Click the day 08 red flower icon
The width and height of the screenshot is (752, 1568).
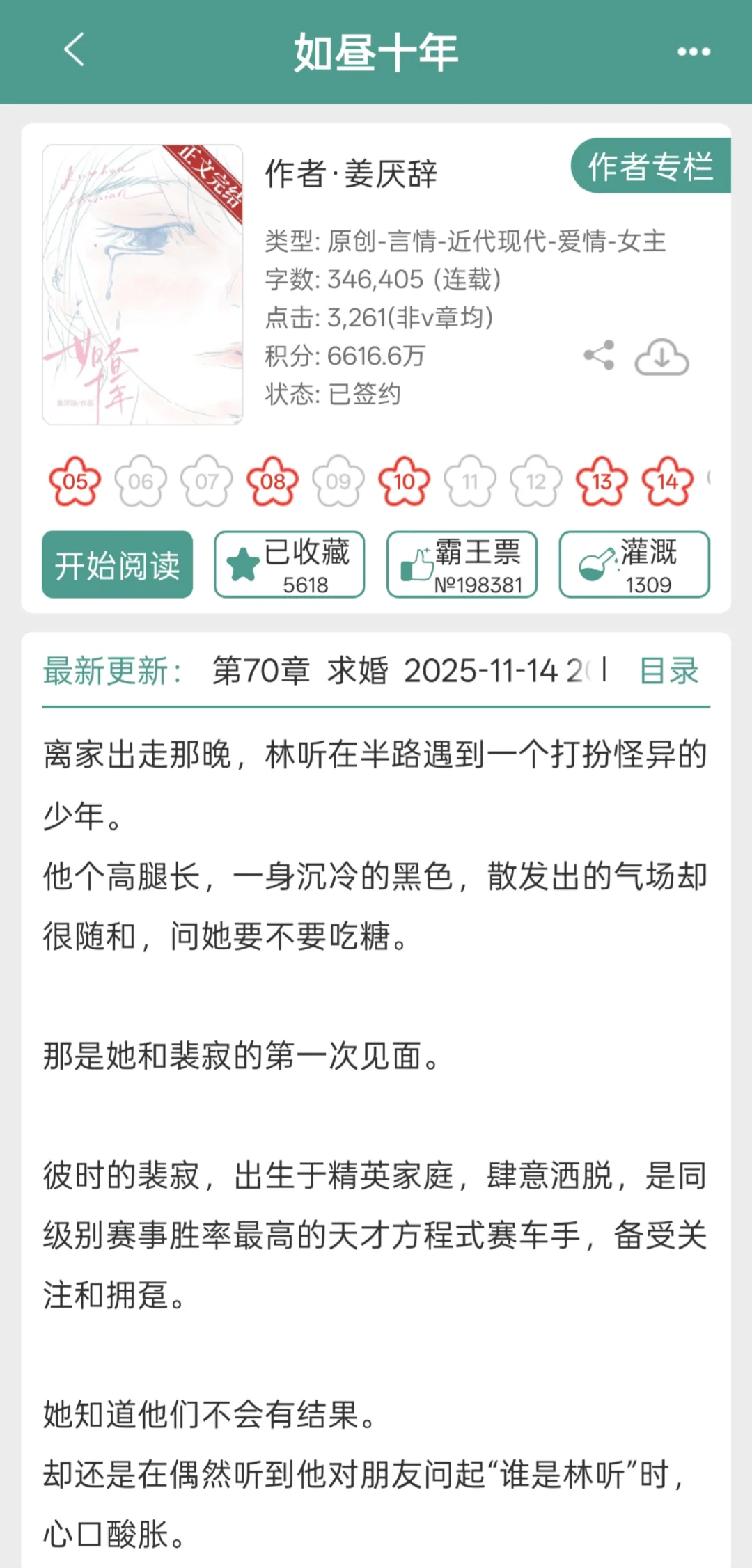click(x=272, y=480)
